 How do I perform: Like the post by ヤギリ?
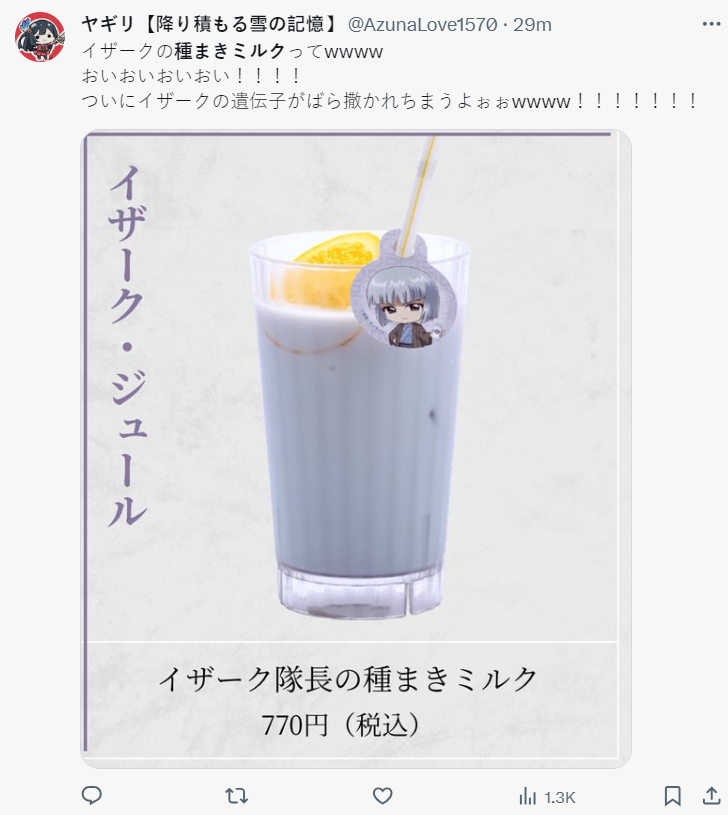pos(382,796)
